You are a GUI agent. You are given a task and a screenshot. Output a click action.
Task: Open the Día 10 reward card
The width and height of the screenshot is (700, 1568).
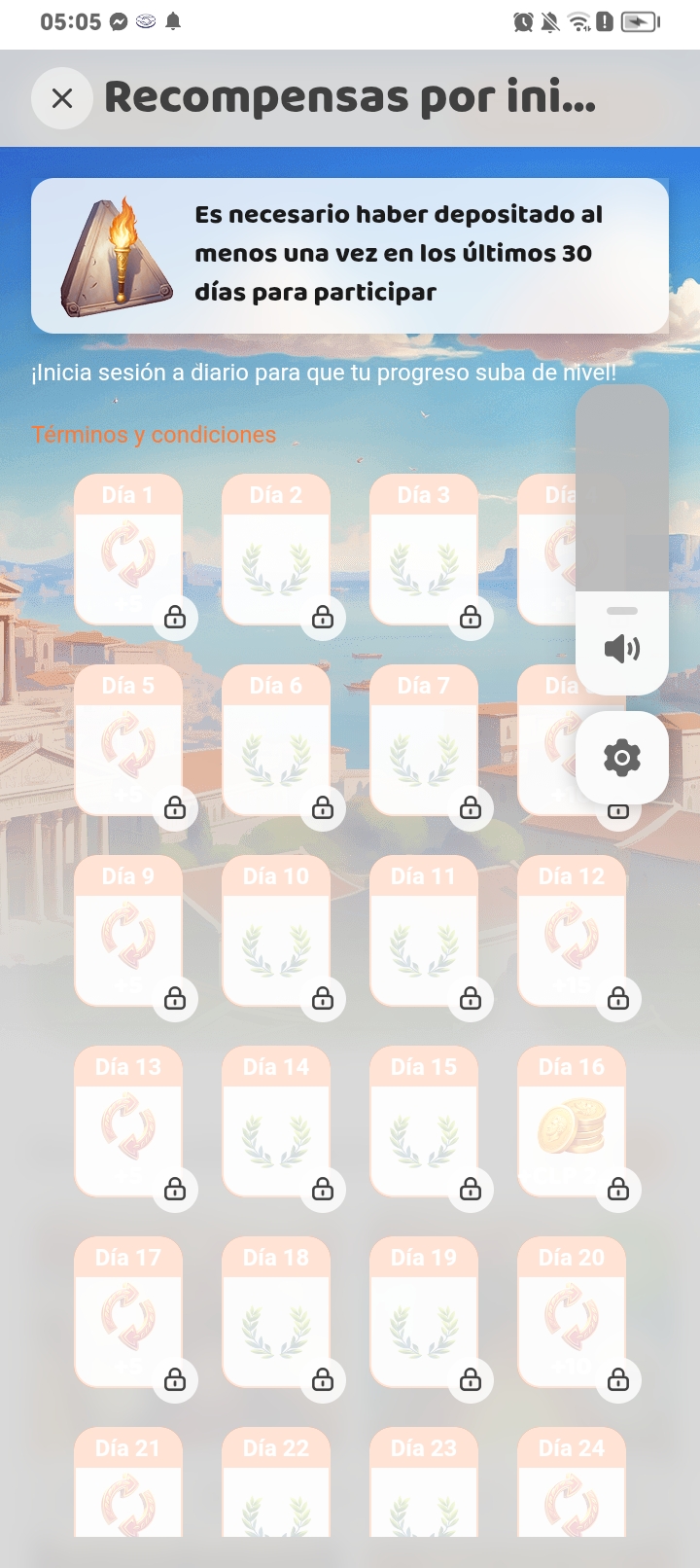coord(276,933)
